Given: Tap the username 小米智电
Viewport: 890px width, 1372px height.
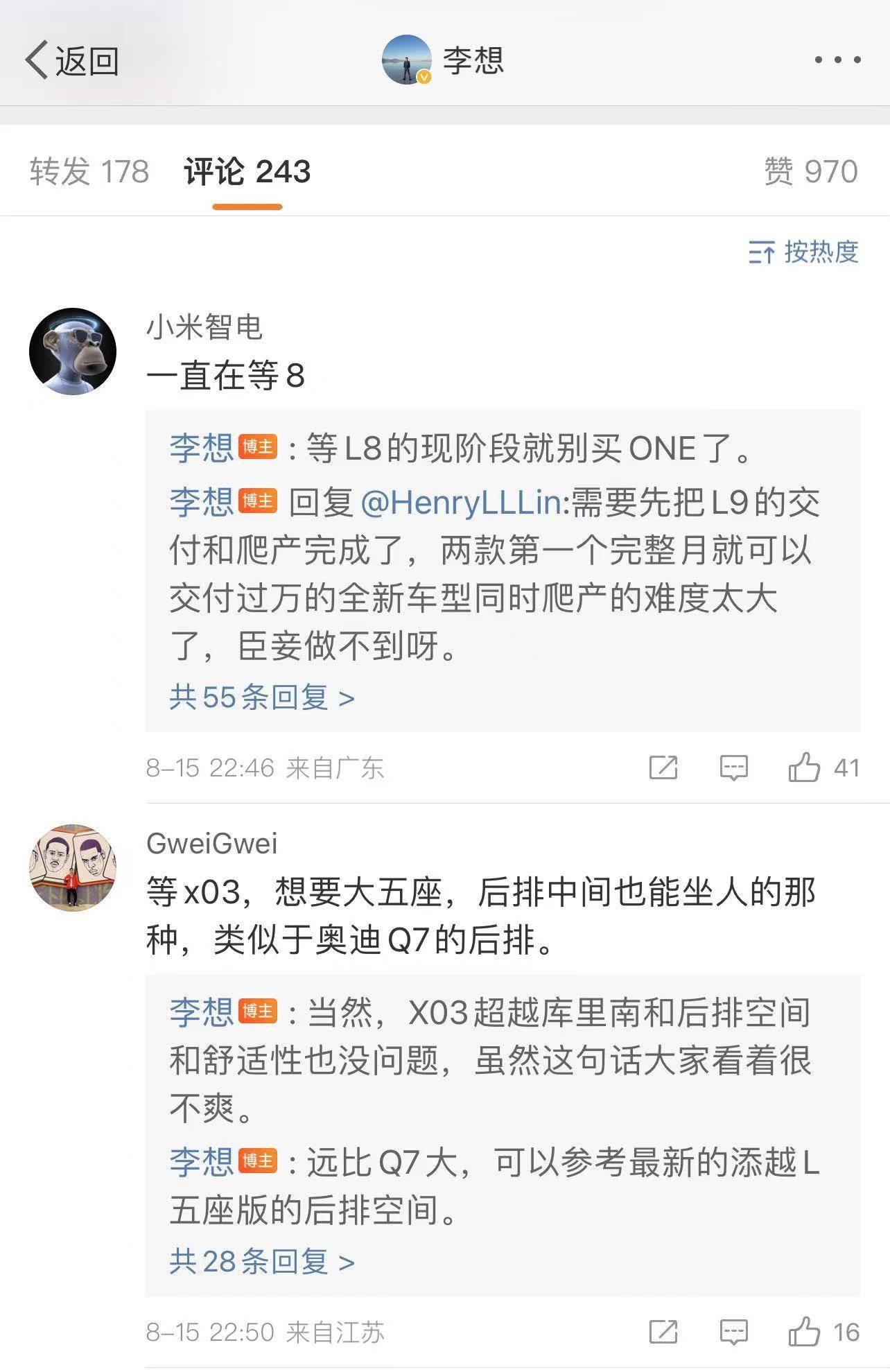Looking at the screenshot, I should click(x=204, y=327).
